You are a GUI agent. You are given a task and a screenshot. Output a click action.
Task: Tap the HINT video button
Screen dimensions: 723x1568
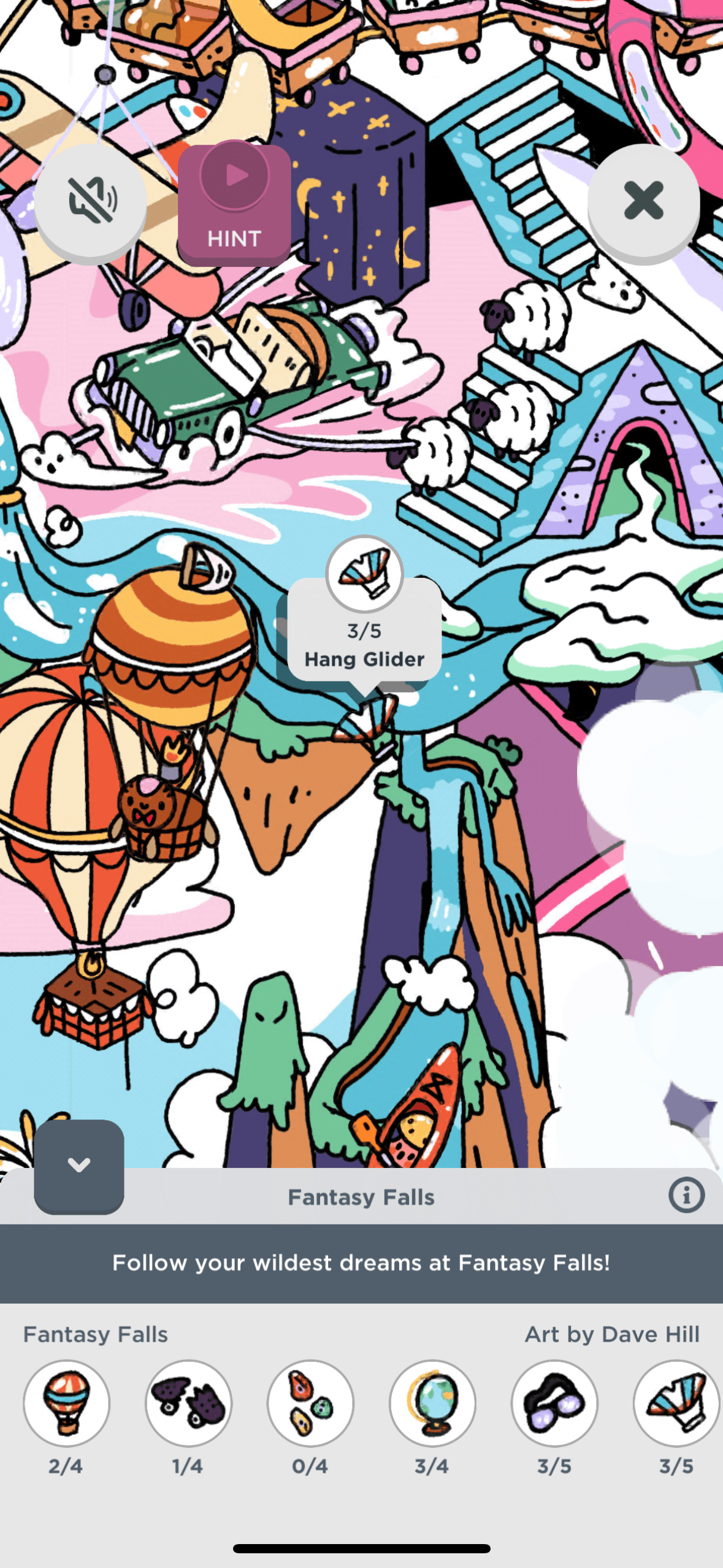click(234, 203)
